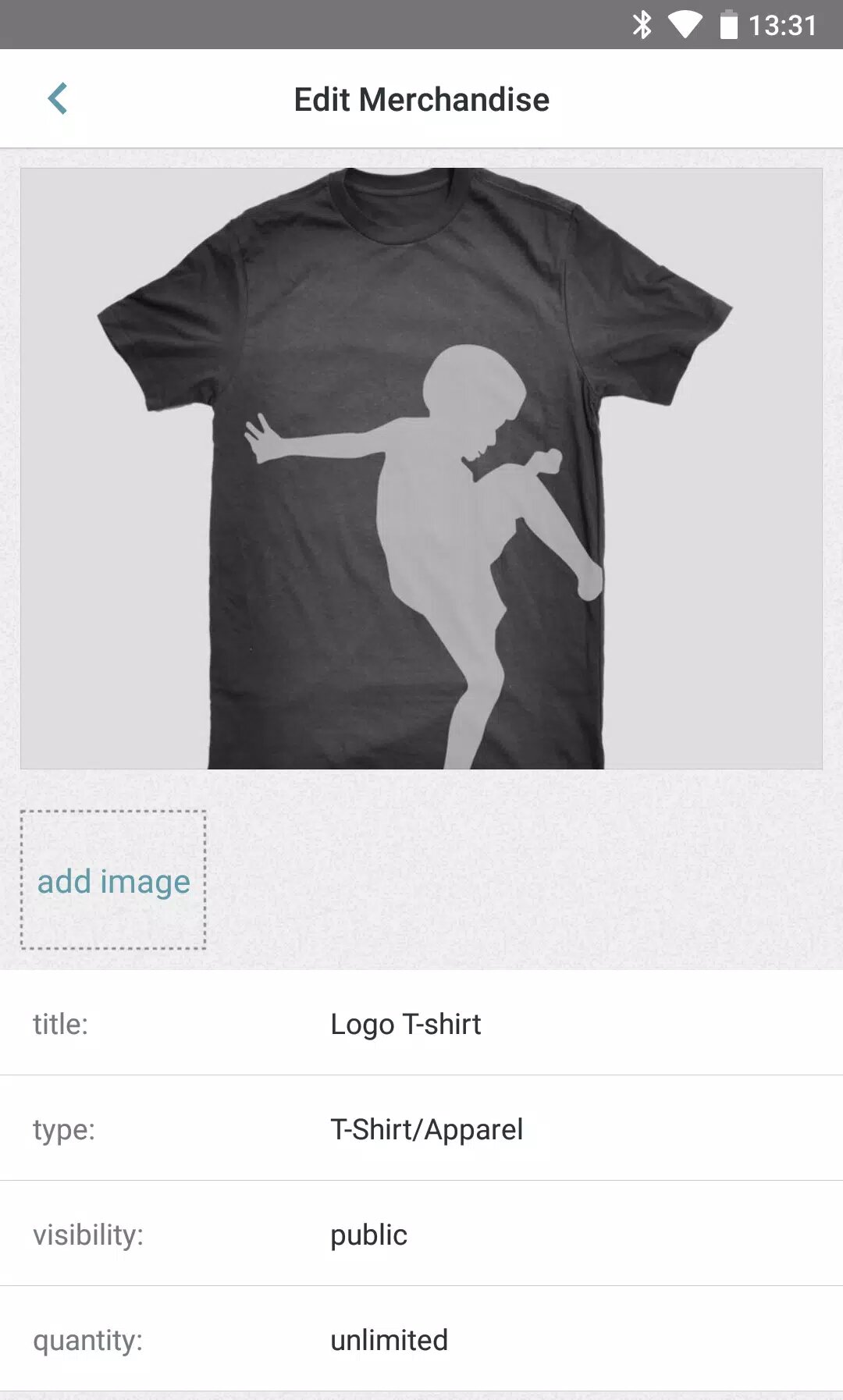
Task: Go back from Edit Merchandise
Action: click(58, 99)
